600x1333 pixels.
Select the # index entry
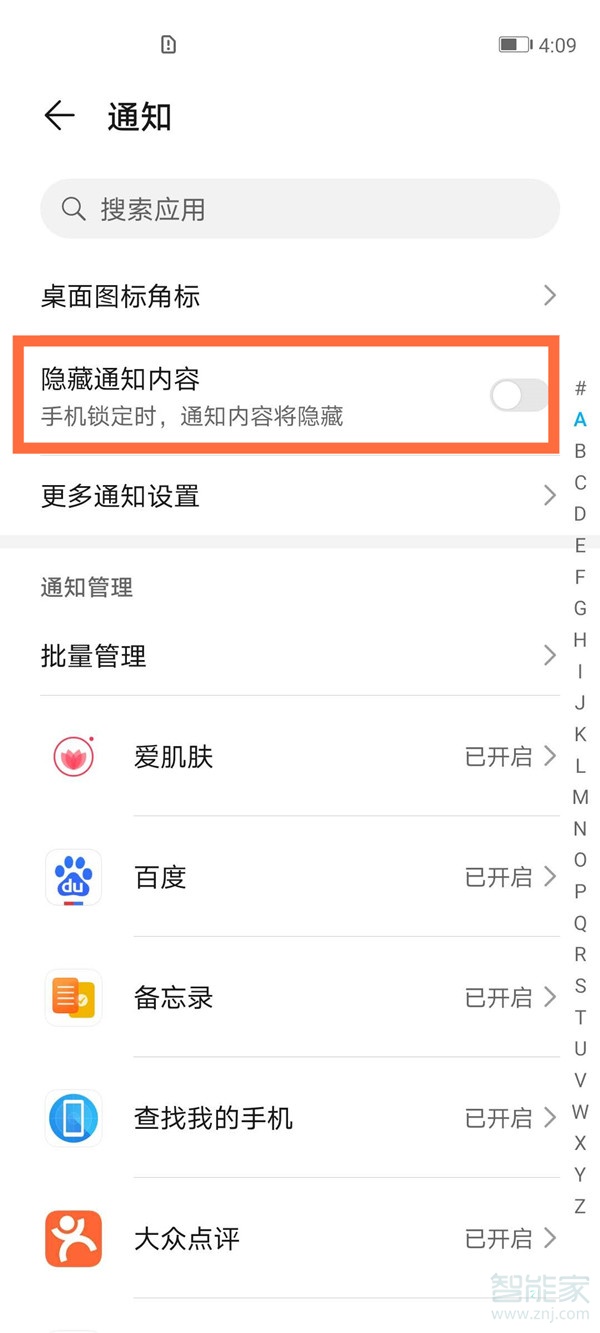point(580,388)
